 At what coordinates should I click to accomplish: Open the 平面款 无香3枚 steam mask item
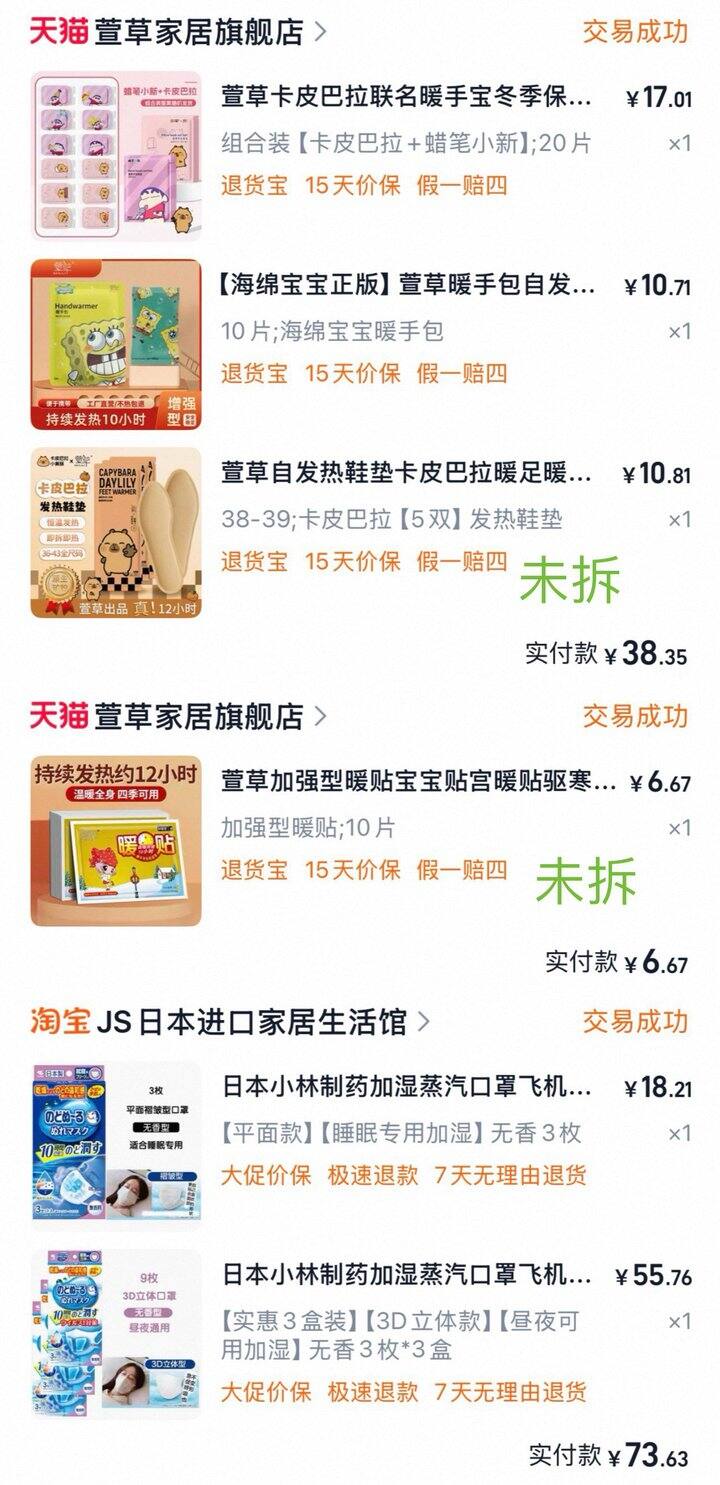click(405, 1087)
